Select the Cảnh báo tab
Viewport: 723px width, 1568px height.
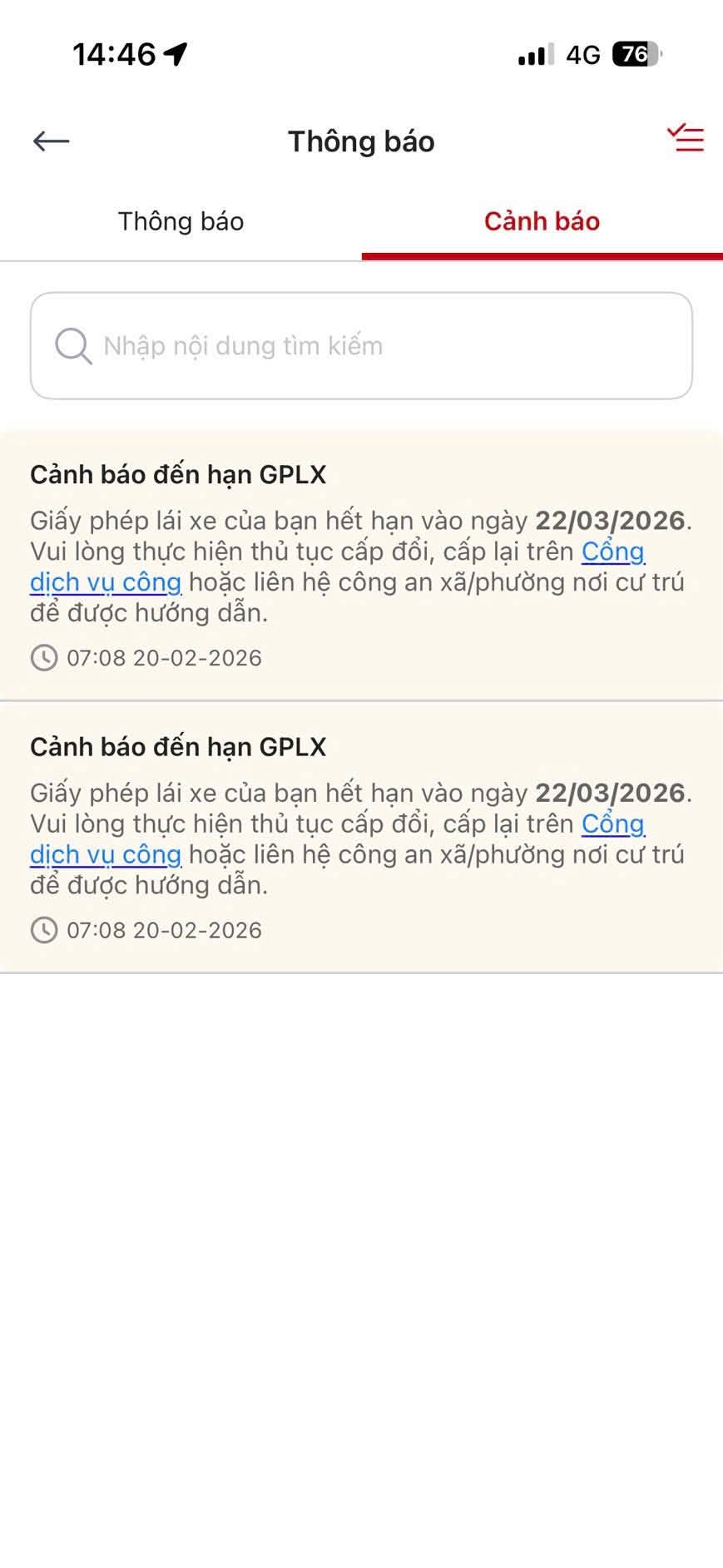point(542,221)
